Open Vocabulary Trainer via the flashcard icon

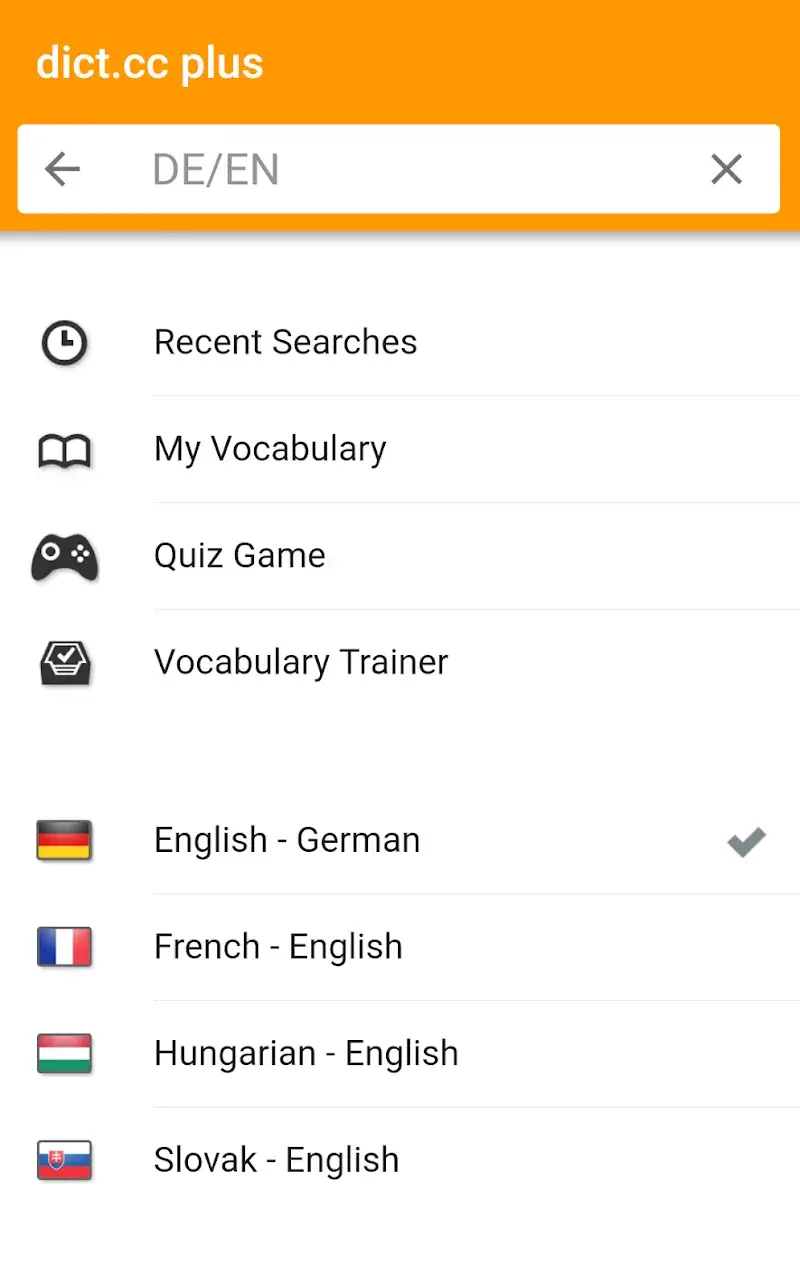click(64, 661)
